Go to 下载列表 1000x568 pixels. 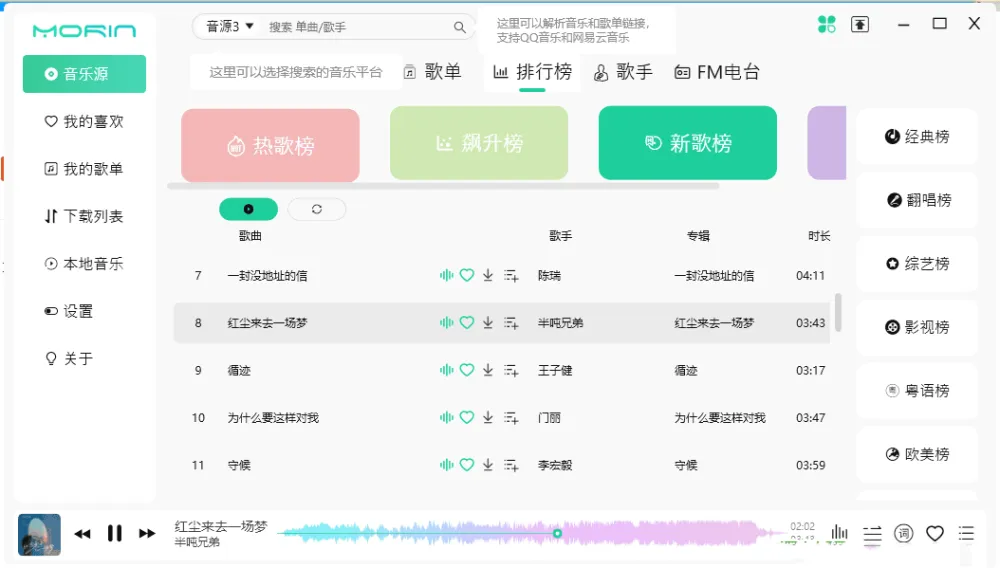click(84, 216)
